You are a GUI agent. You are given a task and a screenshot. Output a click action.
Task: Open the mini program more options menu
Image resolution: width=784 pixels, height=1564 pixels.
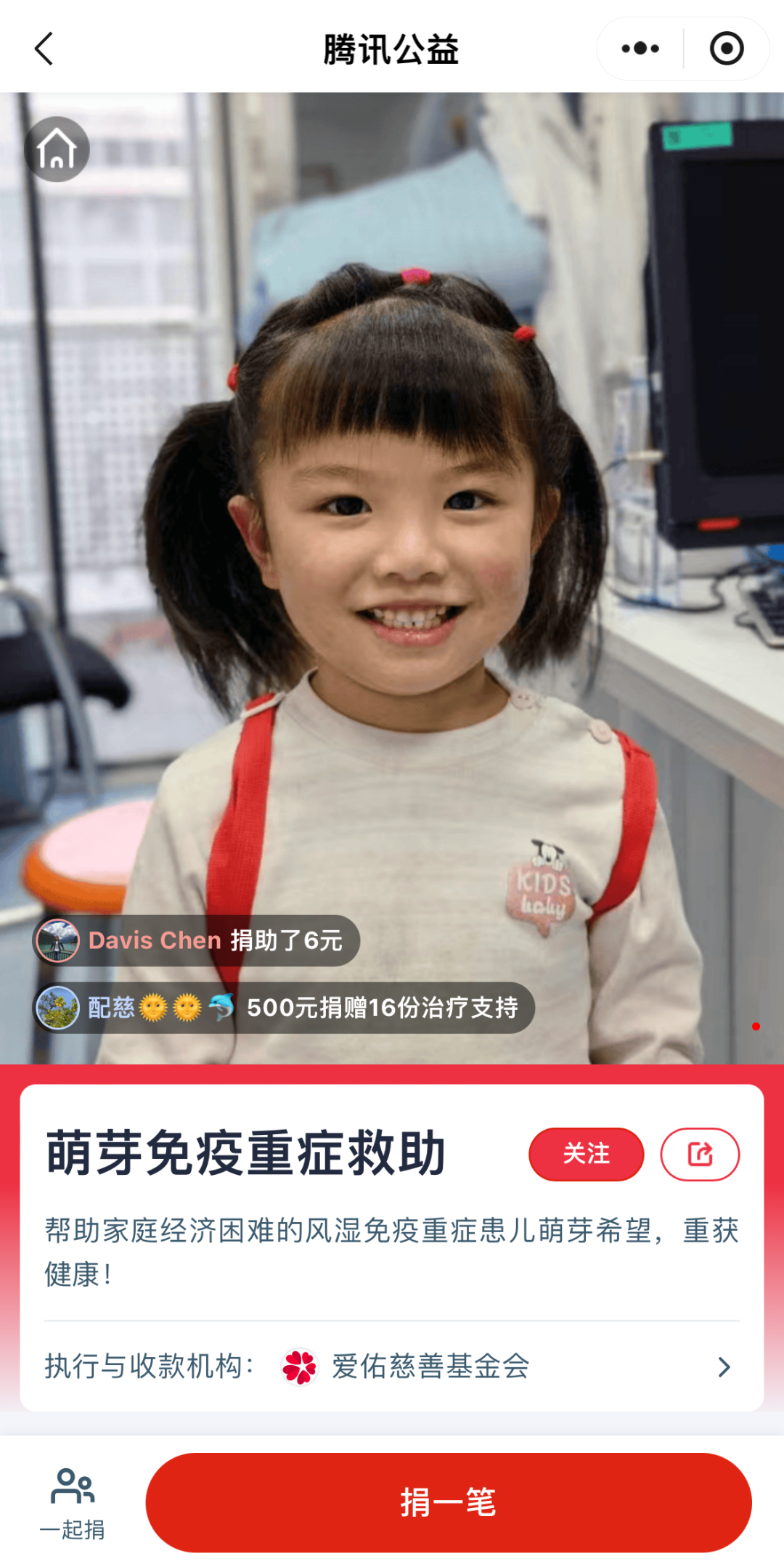[x=640, y=49]
